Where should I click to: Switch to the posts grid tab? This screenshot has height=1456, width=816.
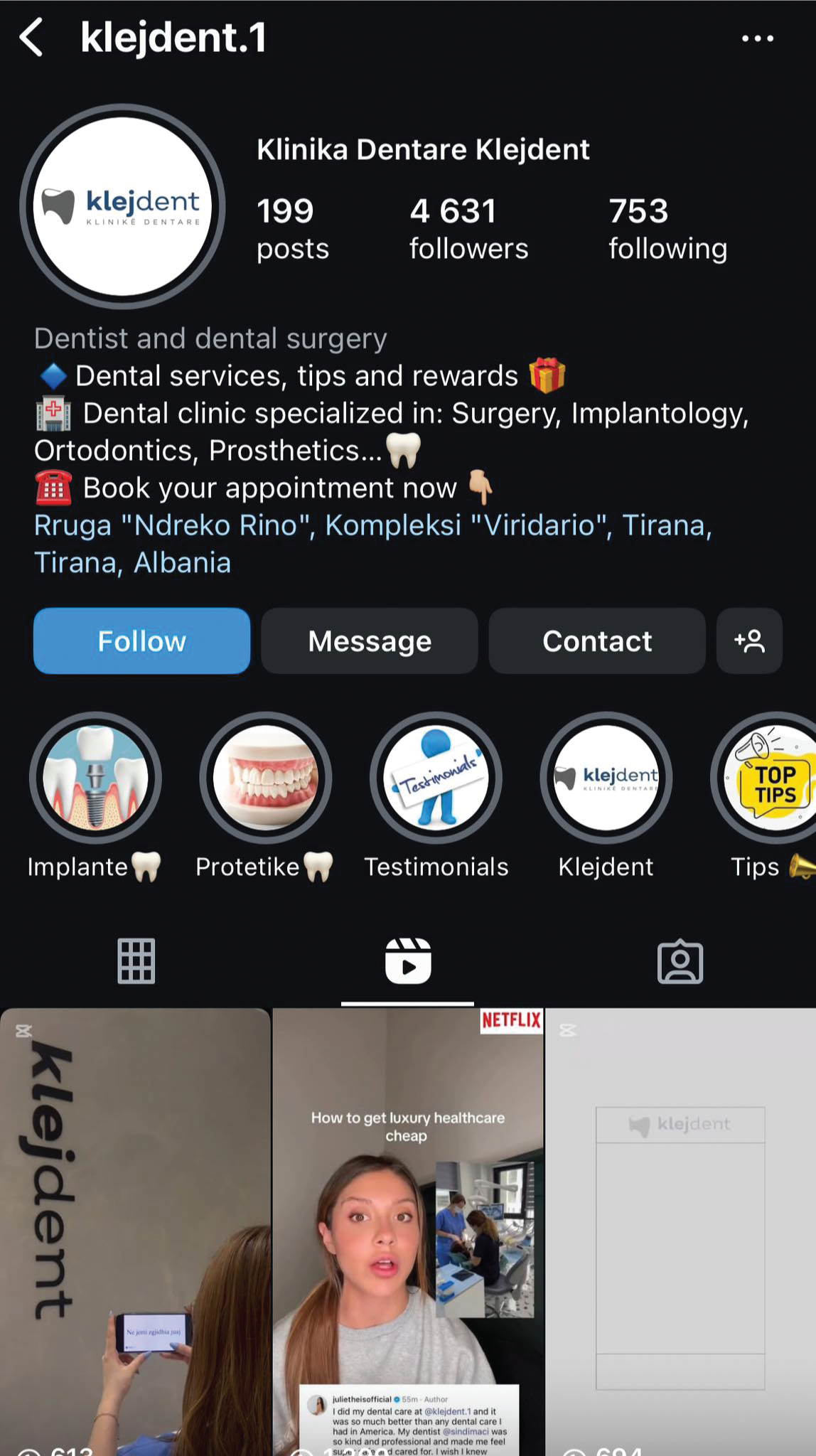(x=136, y=961)
